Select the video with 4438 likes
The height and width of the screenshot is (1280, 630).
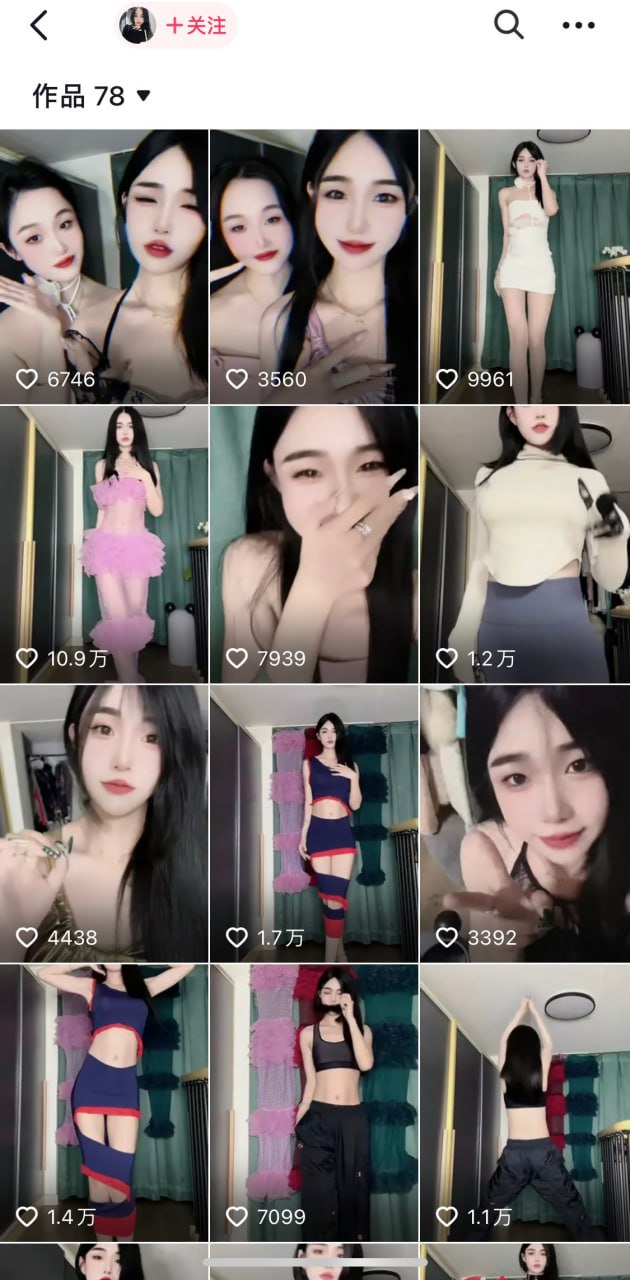104,823
